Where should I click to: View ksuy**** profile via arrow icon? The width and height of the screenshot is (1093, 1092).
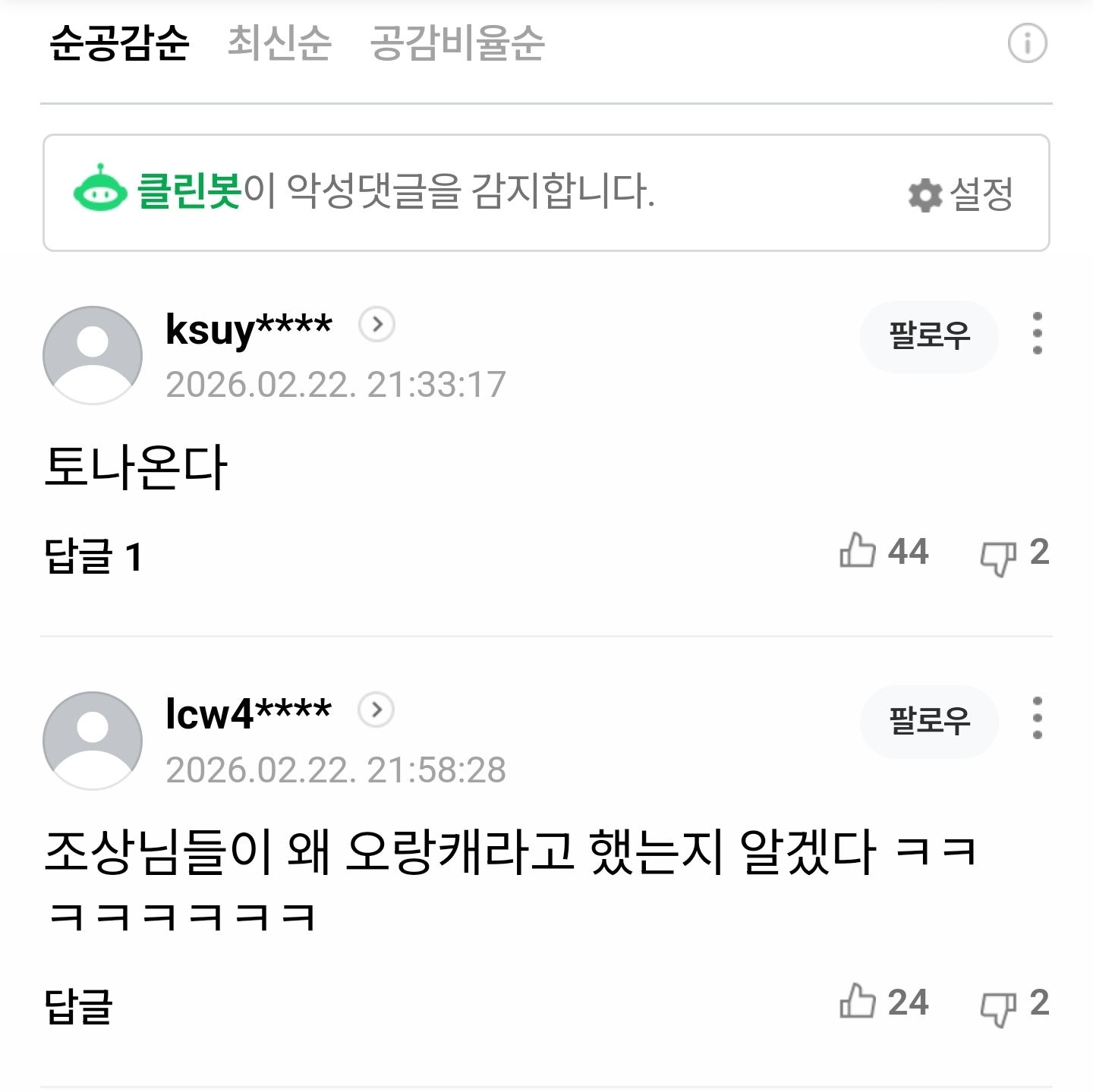[x=376, y=325]
